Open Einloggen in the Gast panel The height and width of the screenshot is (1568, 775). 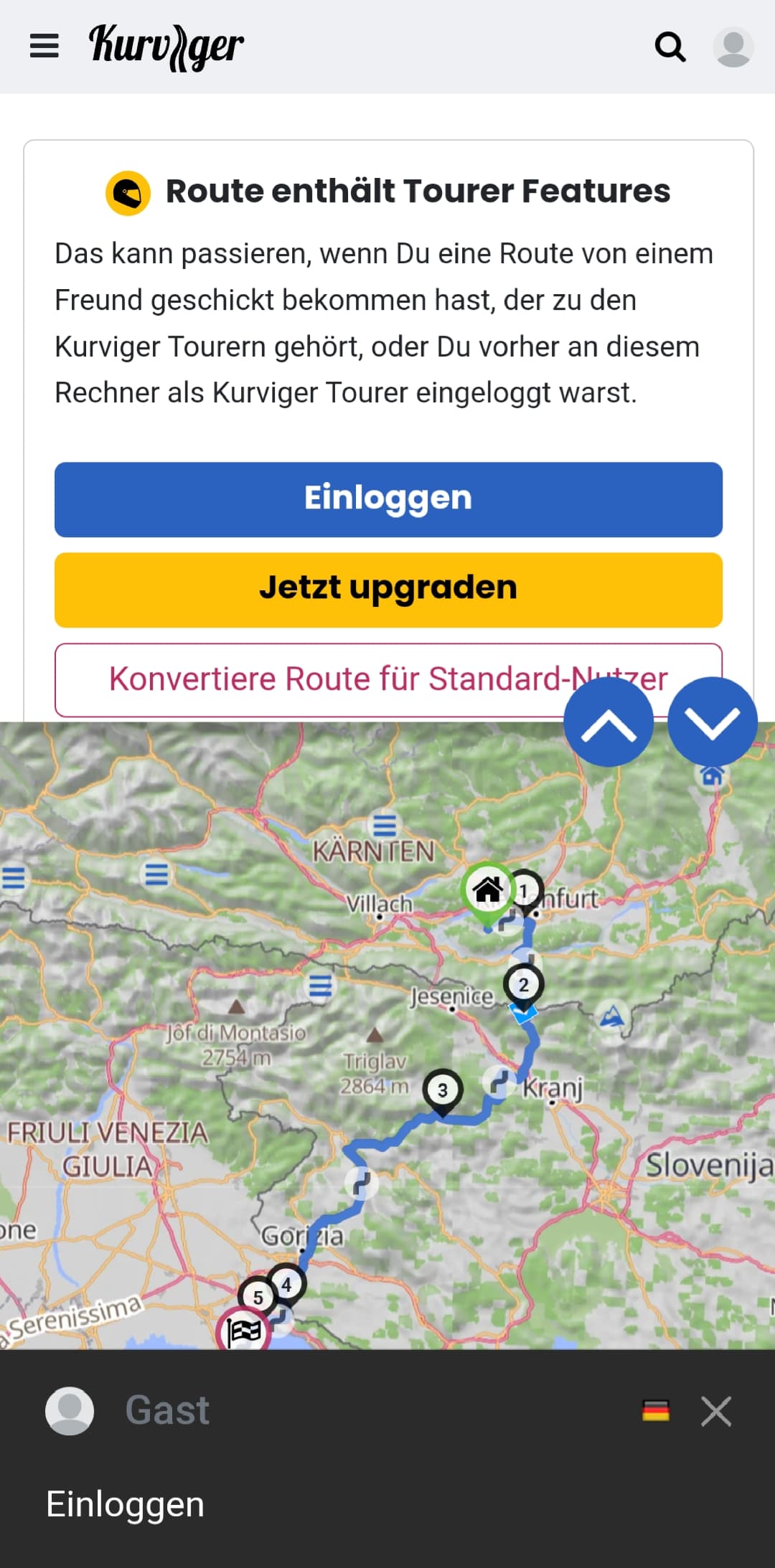125,1504
